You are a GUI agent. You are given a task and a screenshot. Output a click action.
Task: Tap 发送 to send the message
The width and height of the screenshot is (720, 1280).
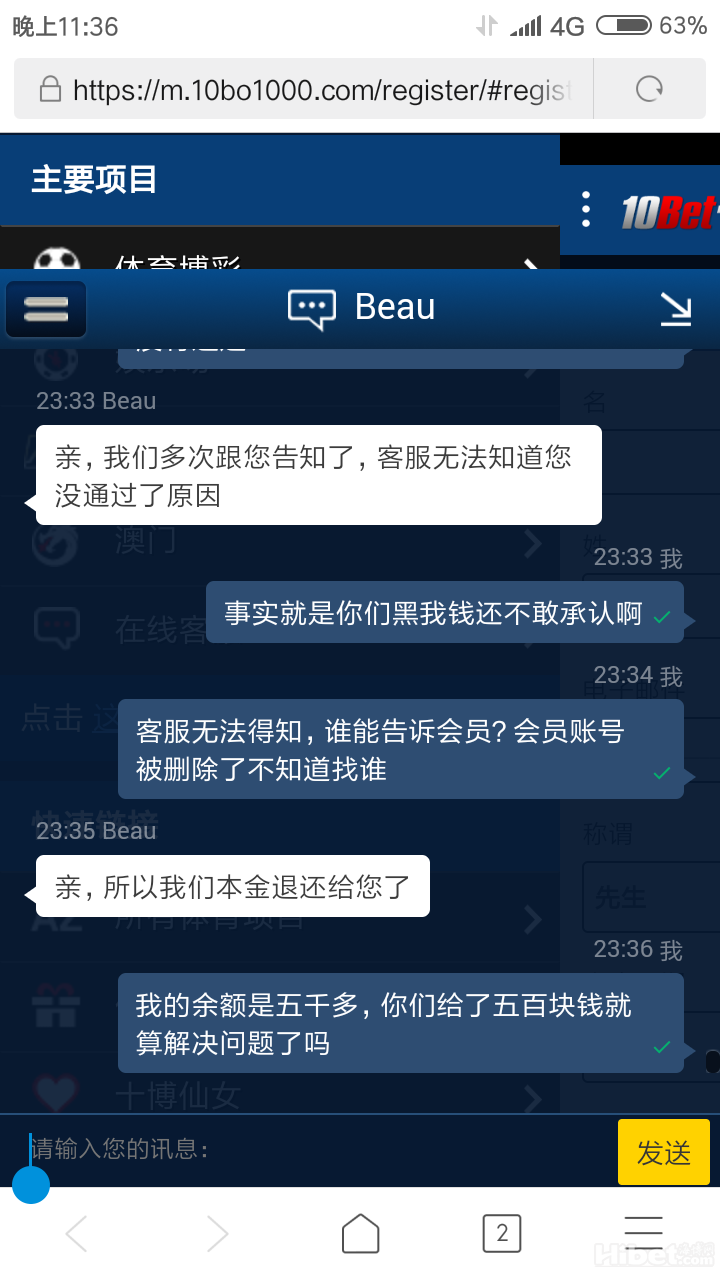(x=663, y=1152)
